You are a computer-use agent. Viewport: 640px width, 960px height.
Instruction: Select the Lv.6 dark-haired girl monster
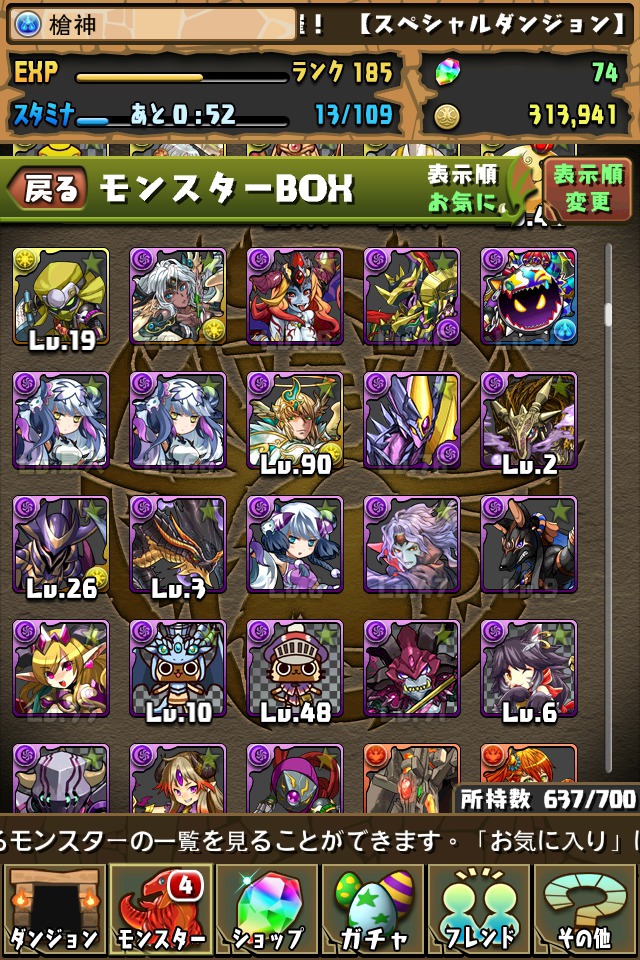[528, 668]
